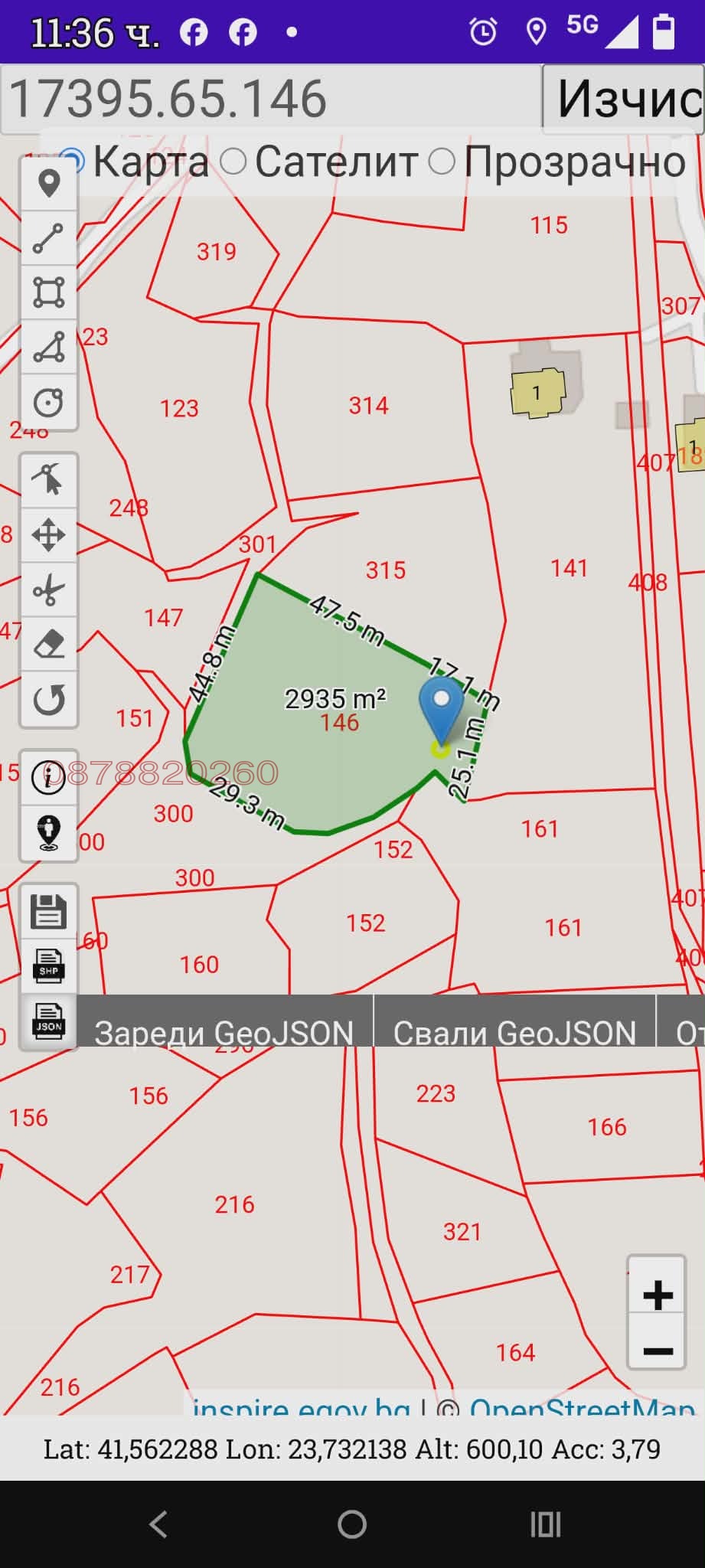Image resolution: width=705 pixels, height=1568 pixels.
Task: Use the scissors cut tool
Action: click(x=49, y=590)
